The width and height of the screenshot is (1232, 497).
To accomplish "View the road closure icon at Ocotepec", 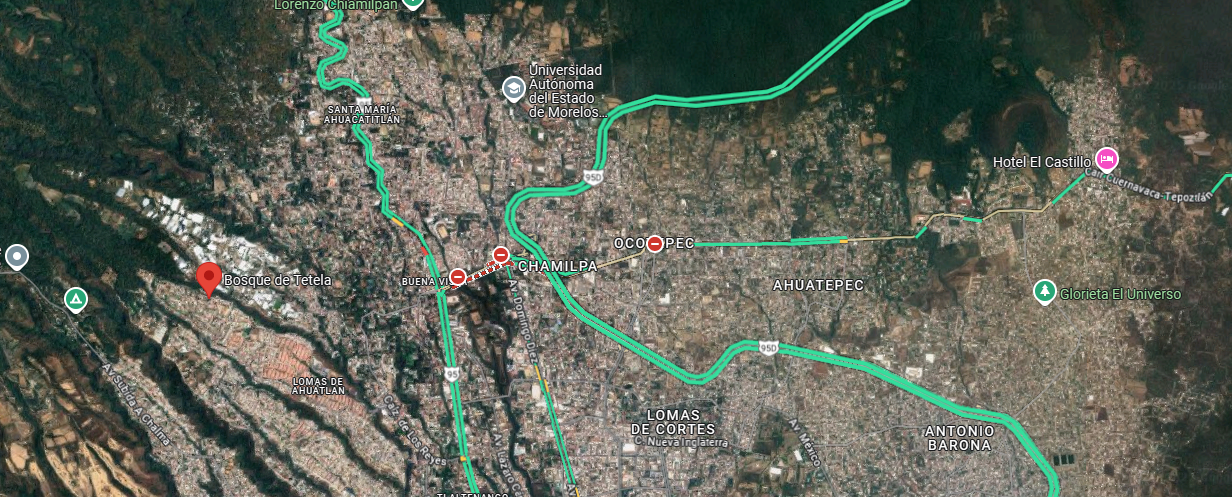I will (654, 243).
